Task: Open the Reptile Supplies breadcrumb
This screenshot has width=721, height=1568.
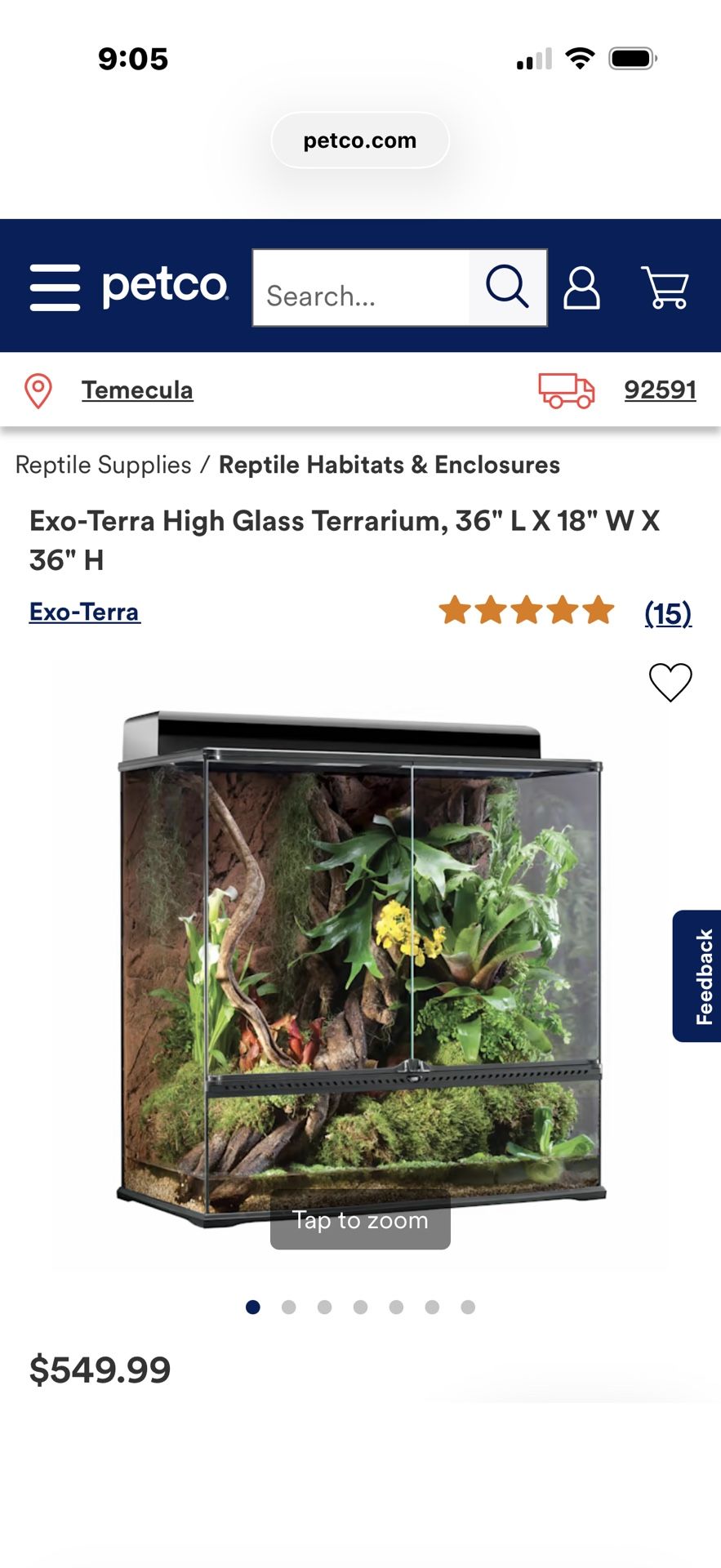Action: 104,465
